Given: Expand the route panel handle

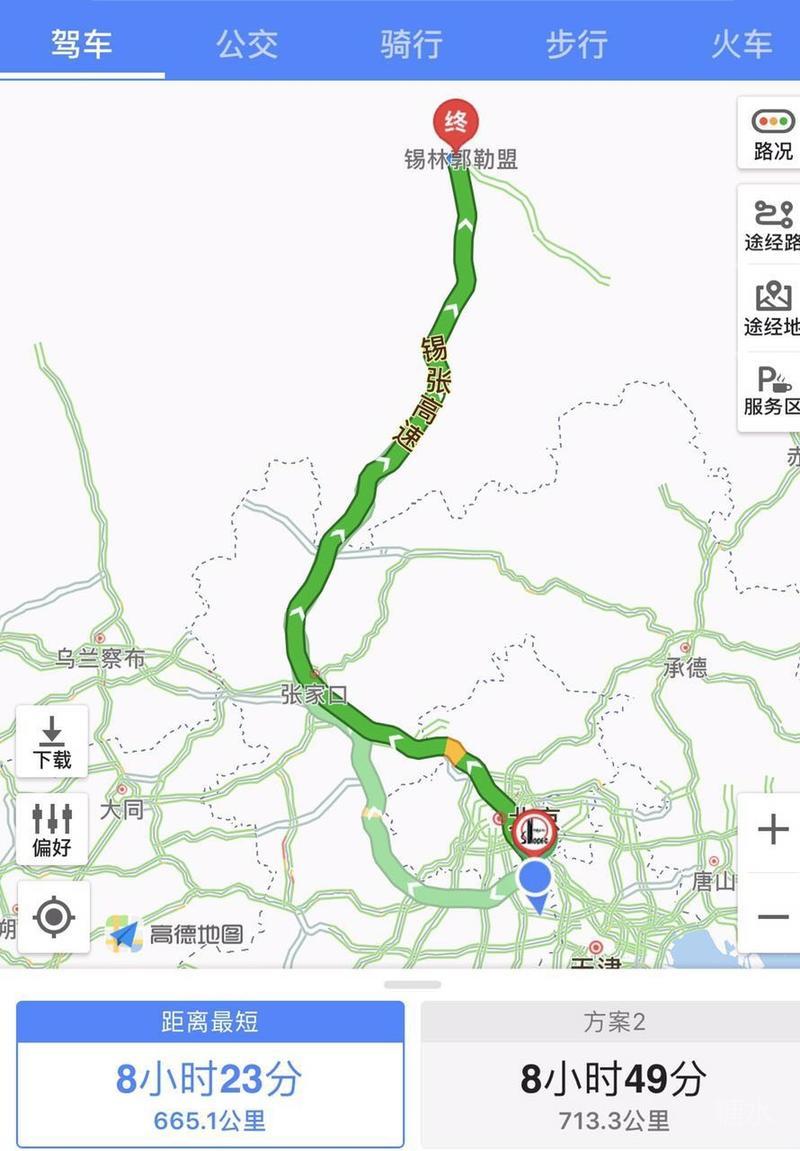Looking at the screenshot, I should pyautogui.click(x=412, y=985).
